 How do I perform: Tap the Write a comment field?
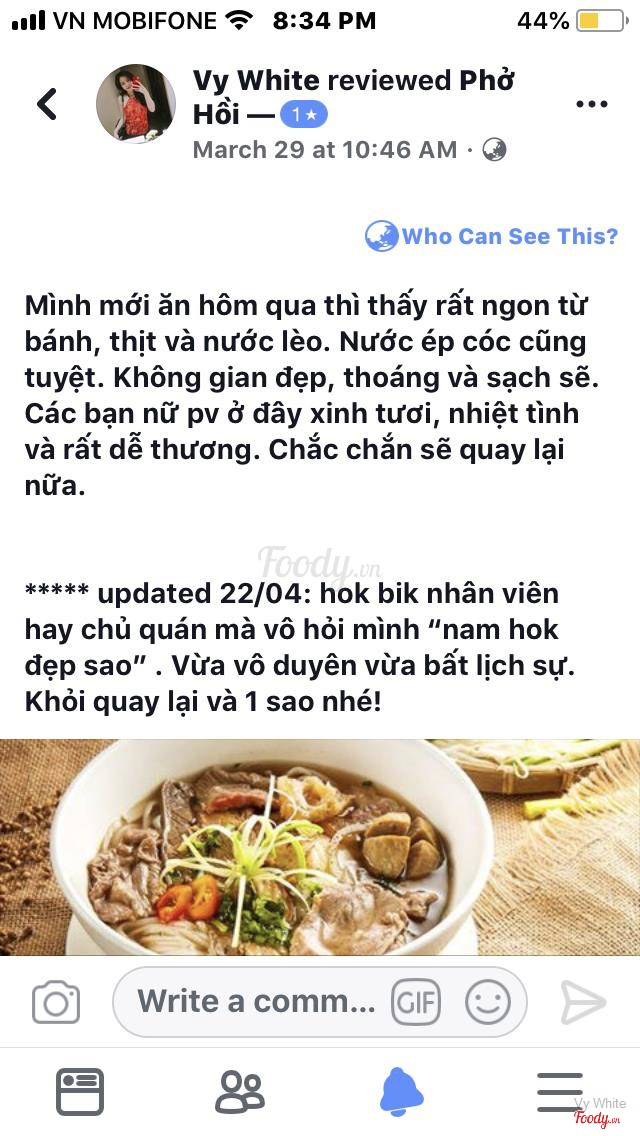[256, 1001]
